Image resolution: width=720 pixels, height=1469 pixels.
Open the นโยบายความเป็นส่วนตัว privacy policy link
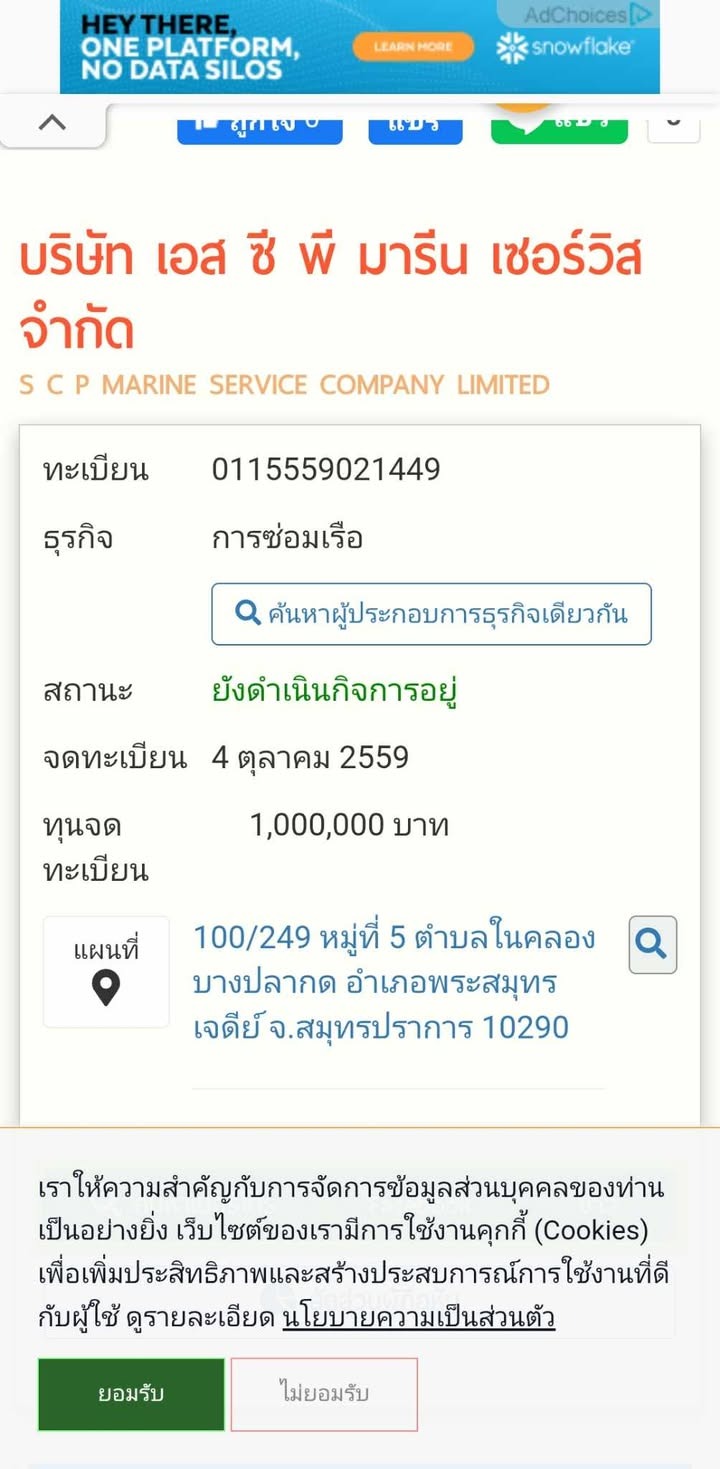coord(418,1317)
